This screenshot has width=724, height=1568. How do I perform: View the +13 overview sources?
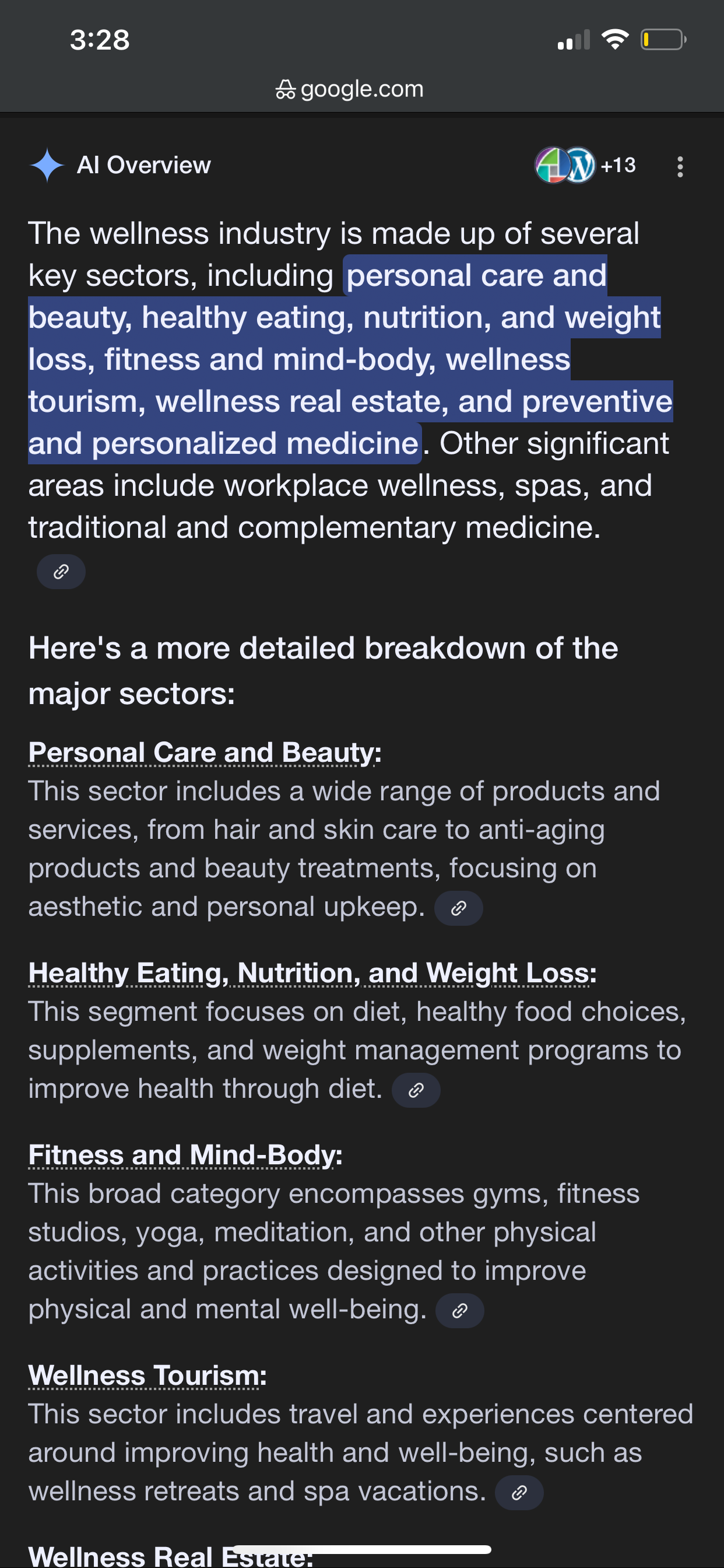click(x=586, y=165)
